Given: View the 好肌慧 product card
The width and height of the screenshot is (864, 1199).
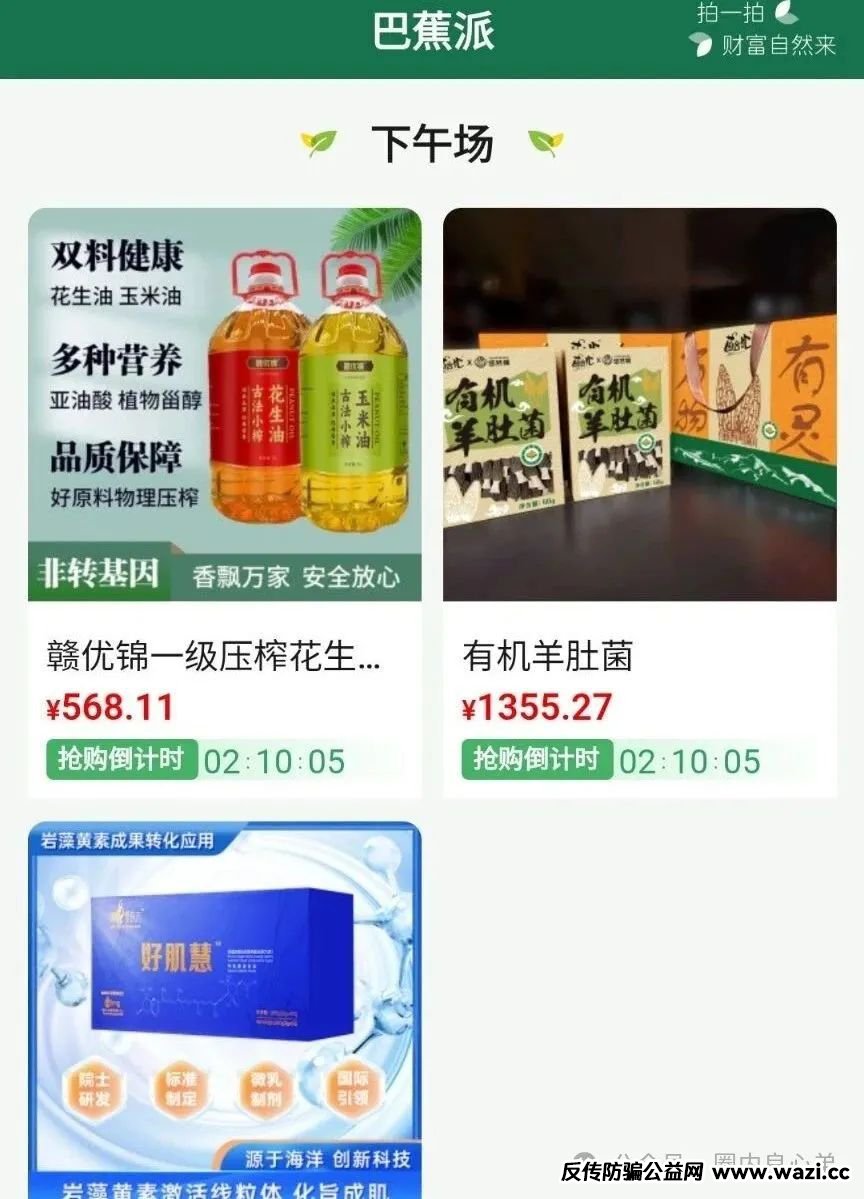Looking at the screenshot, I should point(224,1000).
